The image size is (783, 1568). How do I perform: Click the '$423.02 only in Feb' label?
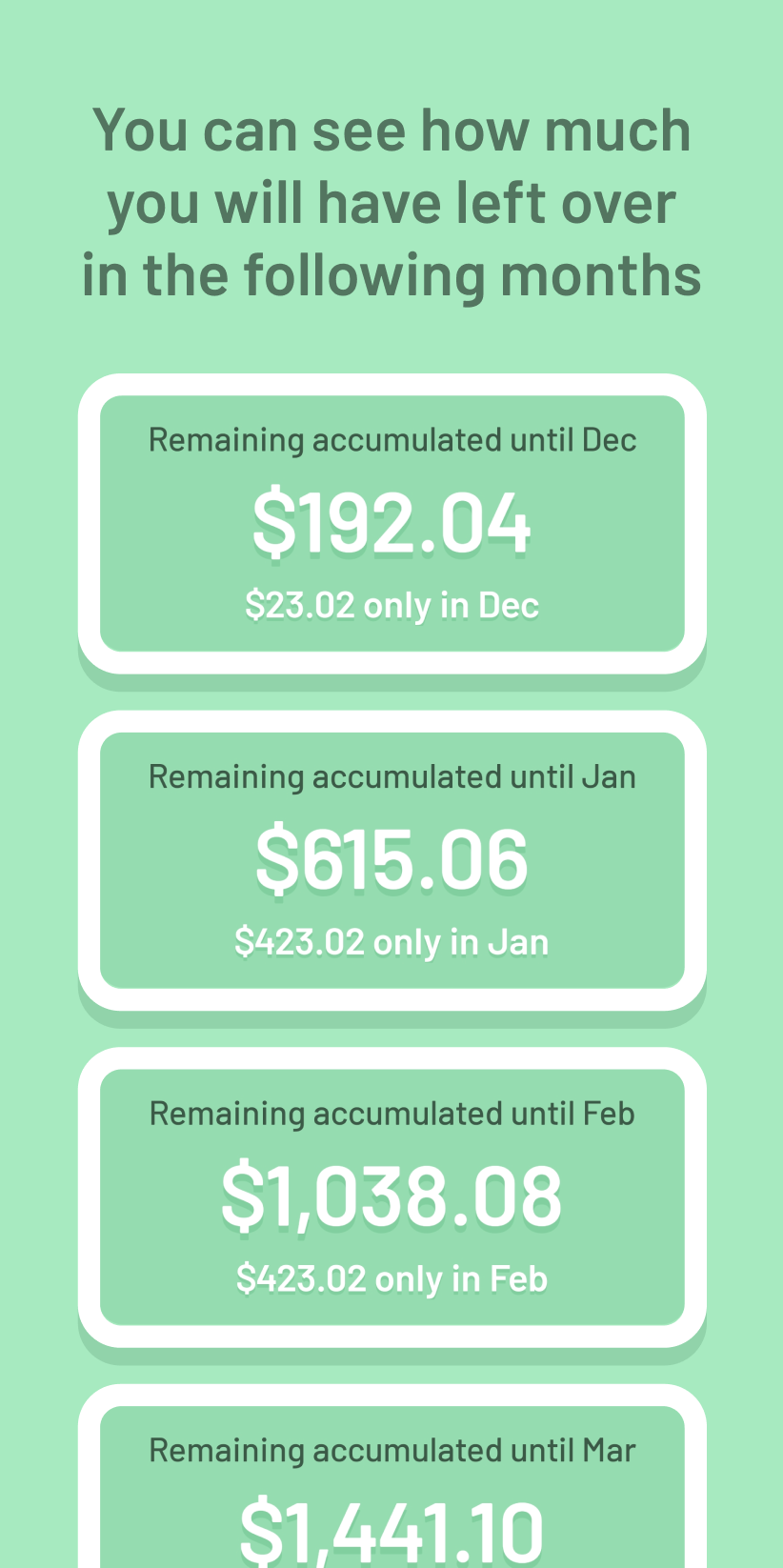pyautogui.click(x=391, y=1277)
